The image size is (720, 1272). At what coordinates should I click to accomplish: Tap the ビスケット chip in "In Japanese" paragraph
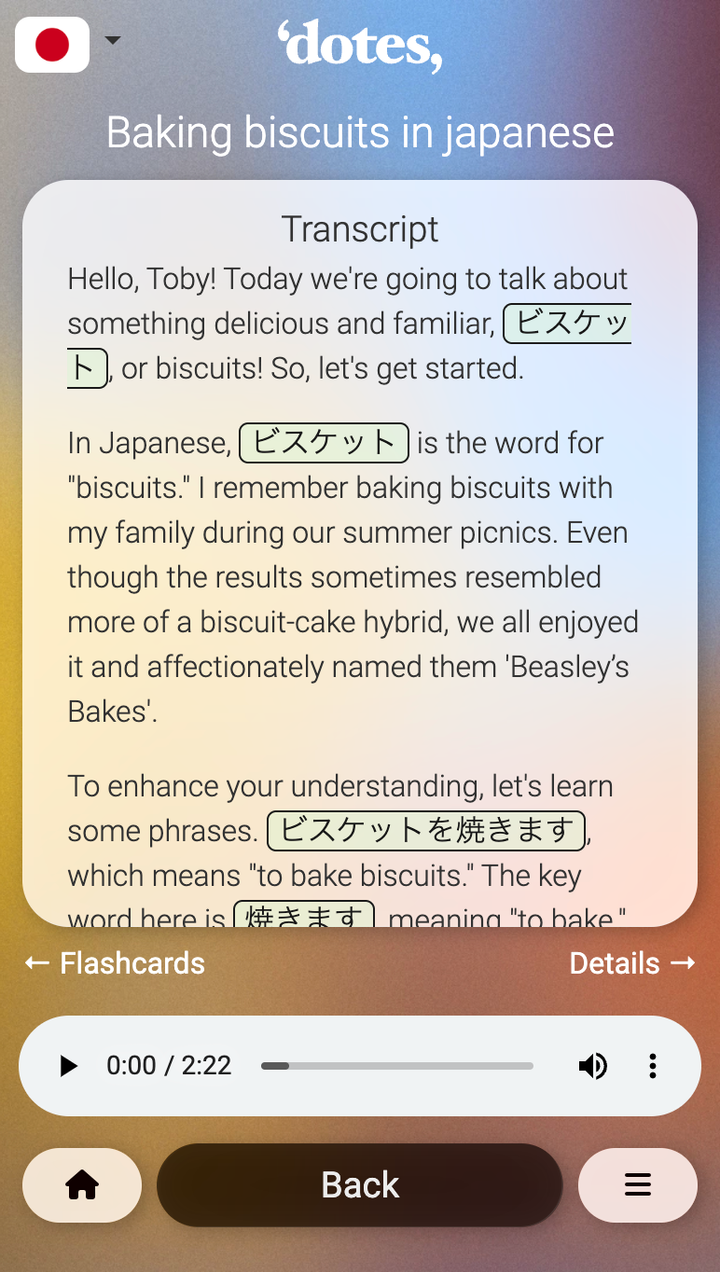click(324, 443)
